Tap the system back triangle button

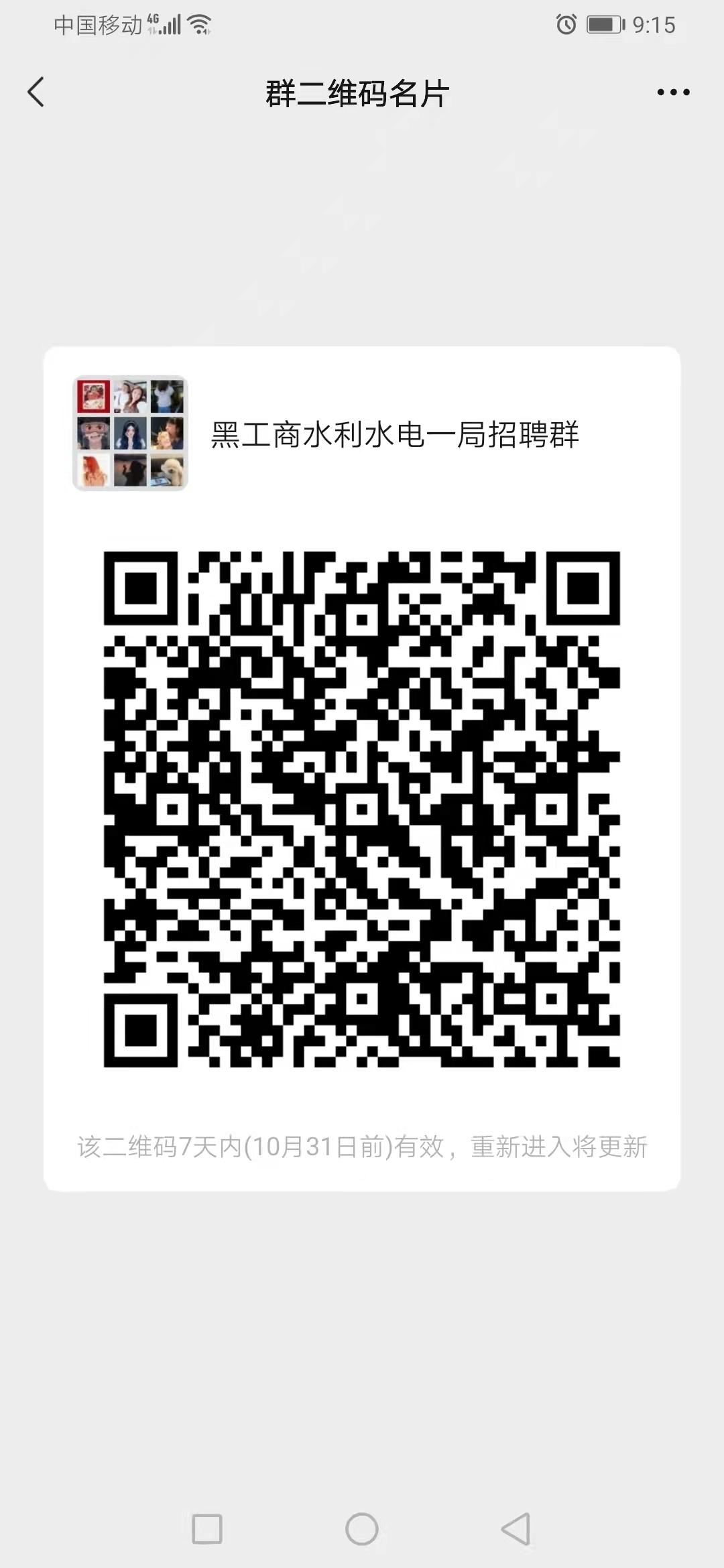click(x=516, y=1528)
